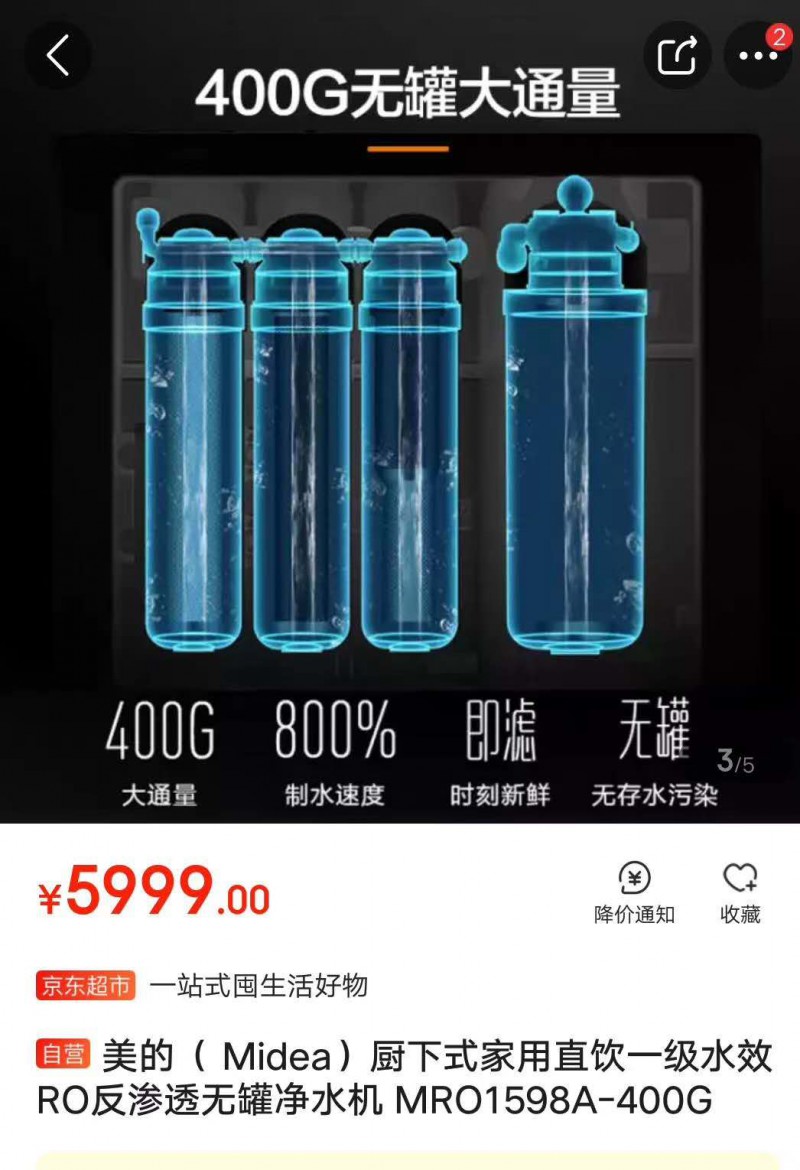Go back to the previous page
The image size is (800, 1170).
click(x=57, y=55)
